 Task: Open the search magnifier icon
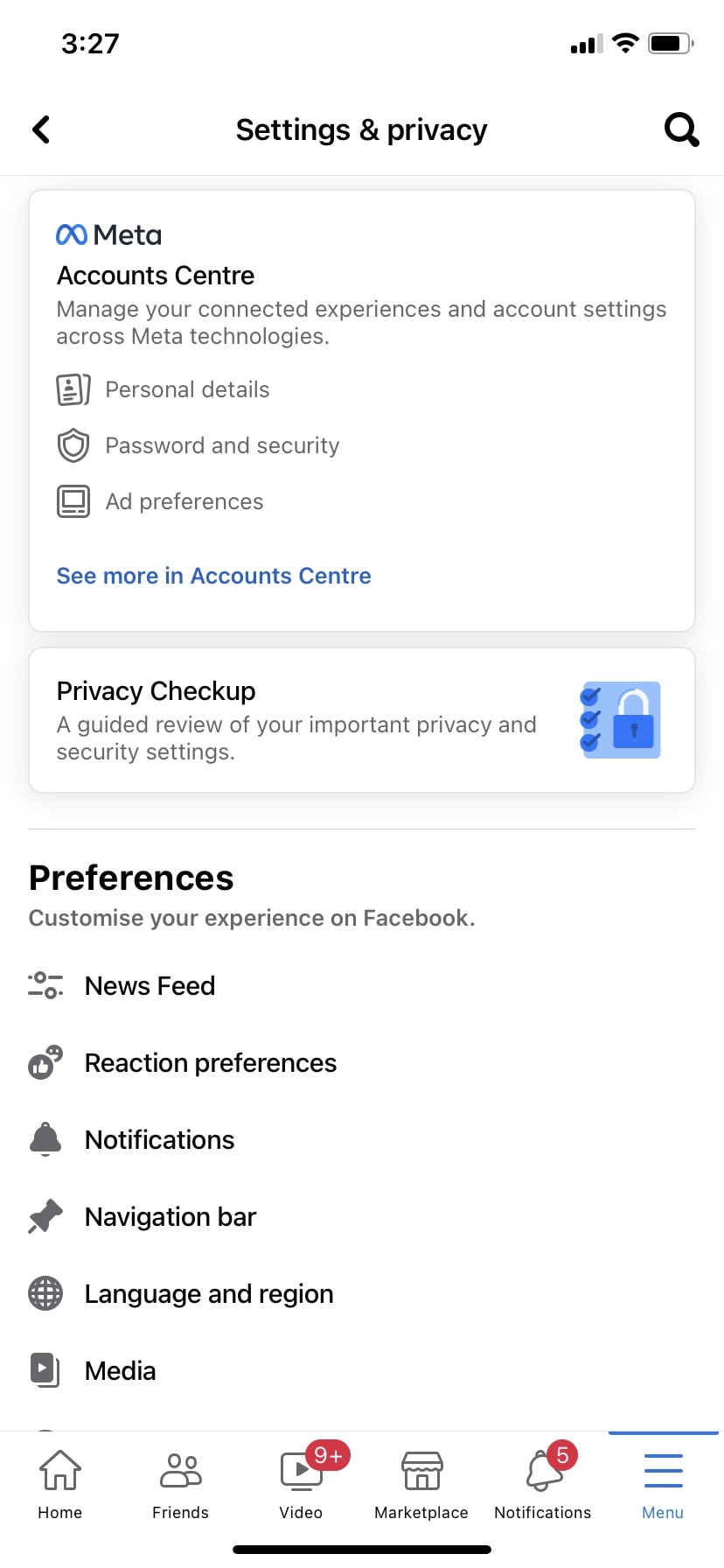[681, 129]
